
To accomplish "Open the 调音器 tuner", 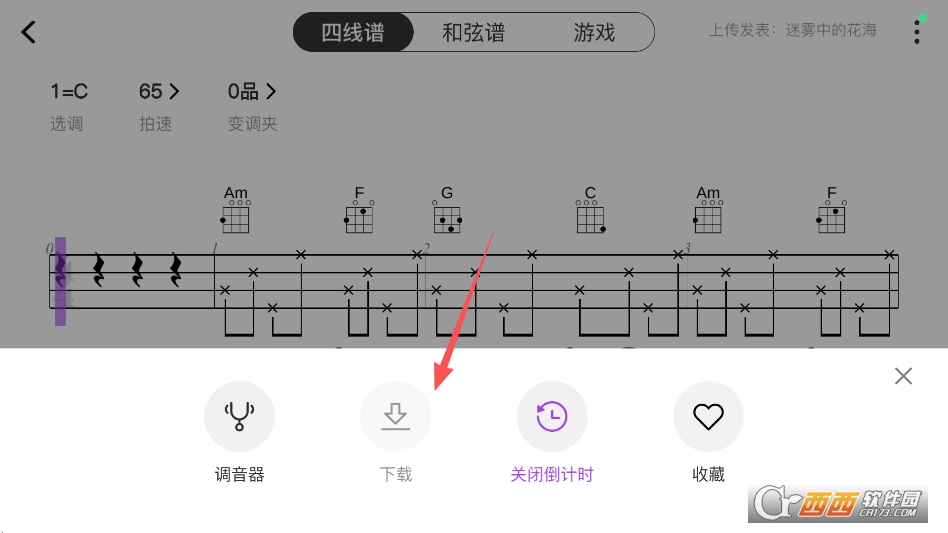I will (239, 416).
